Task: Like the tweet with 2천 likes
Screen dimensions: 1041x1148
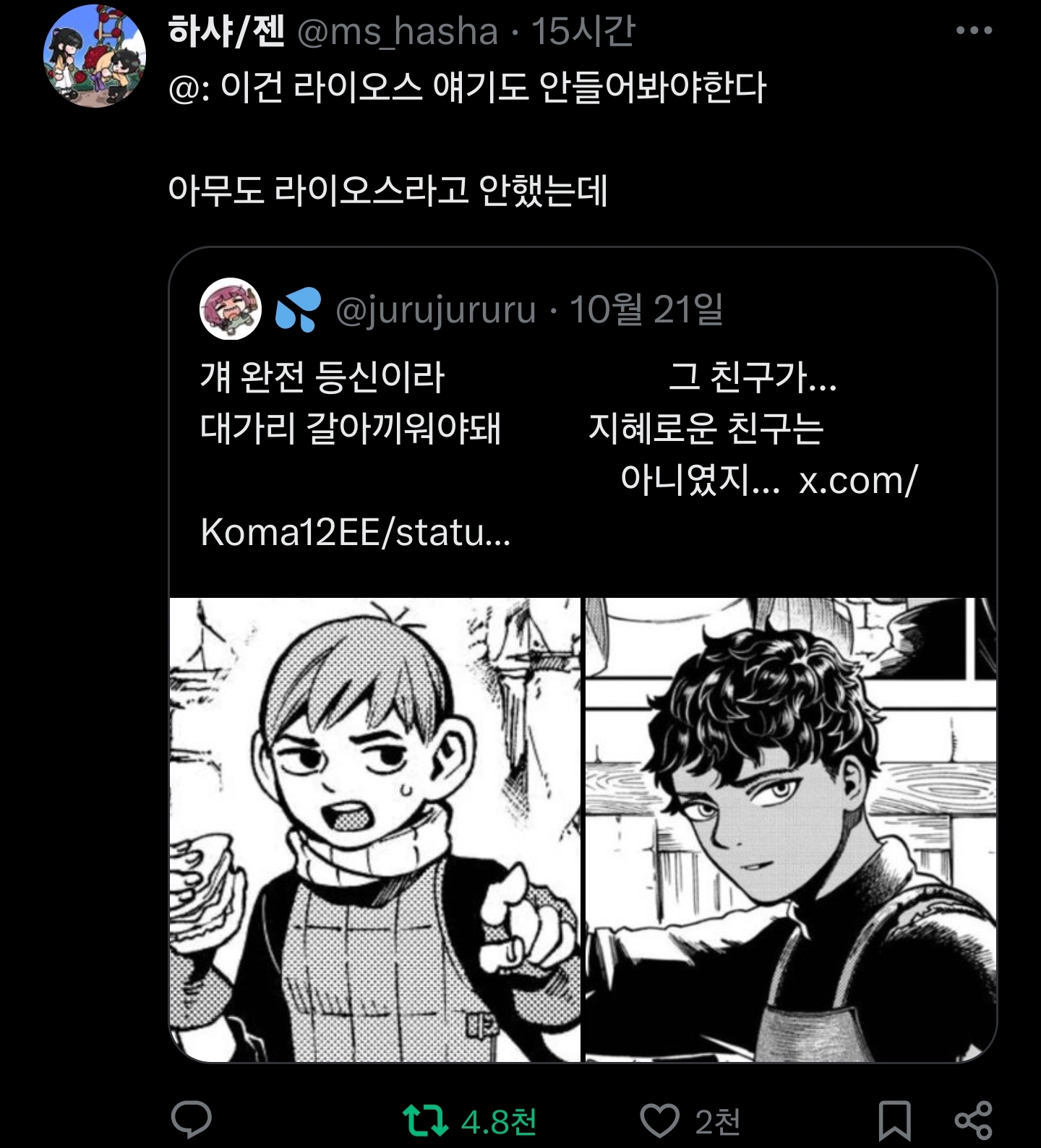Action: 659,1121
